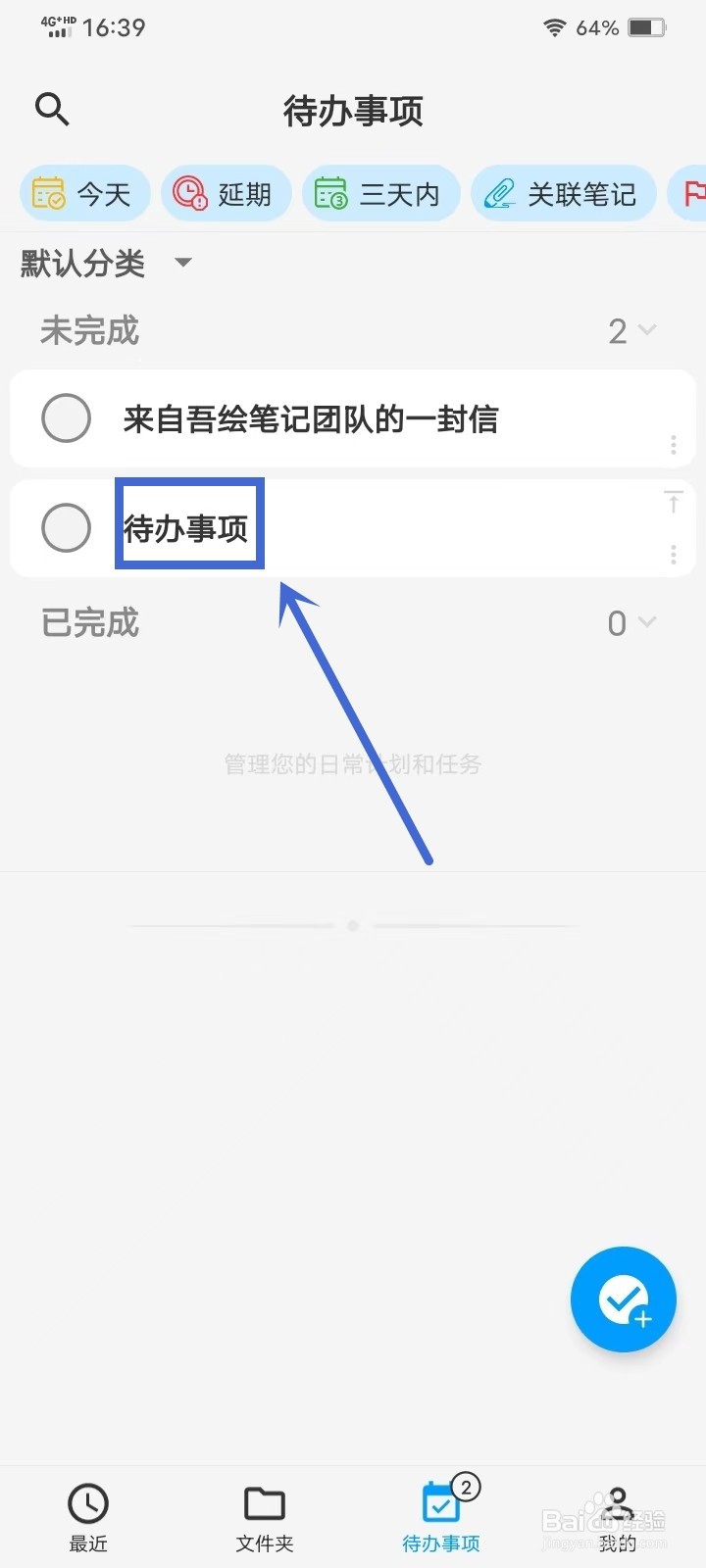Open the 待办事项 item in the list

point(189,527)
